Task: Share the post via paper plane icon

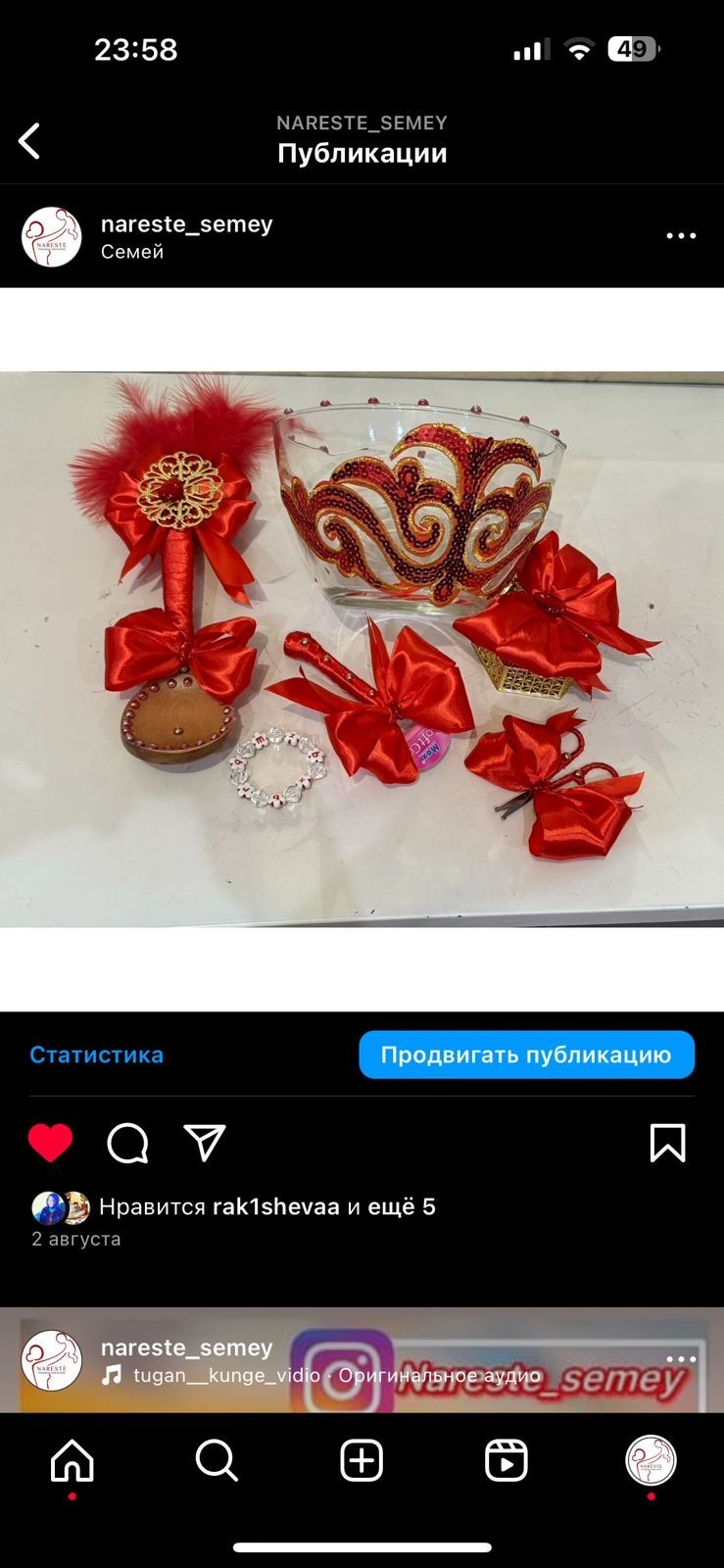Action: pos(205,1143)
